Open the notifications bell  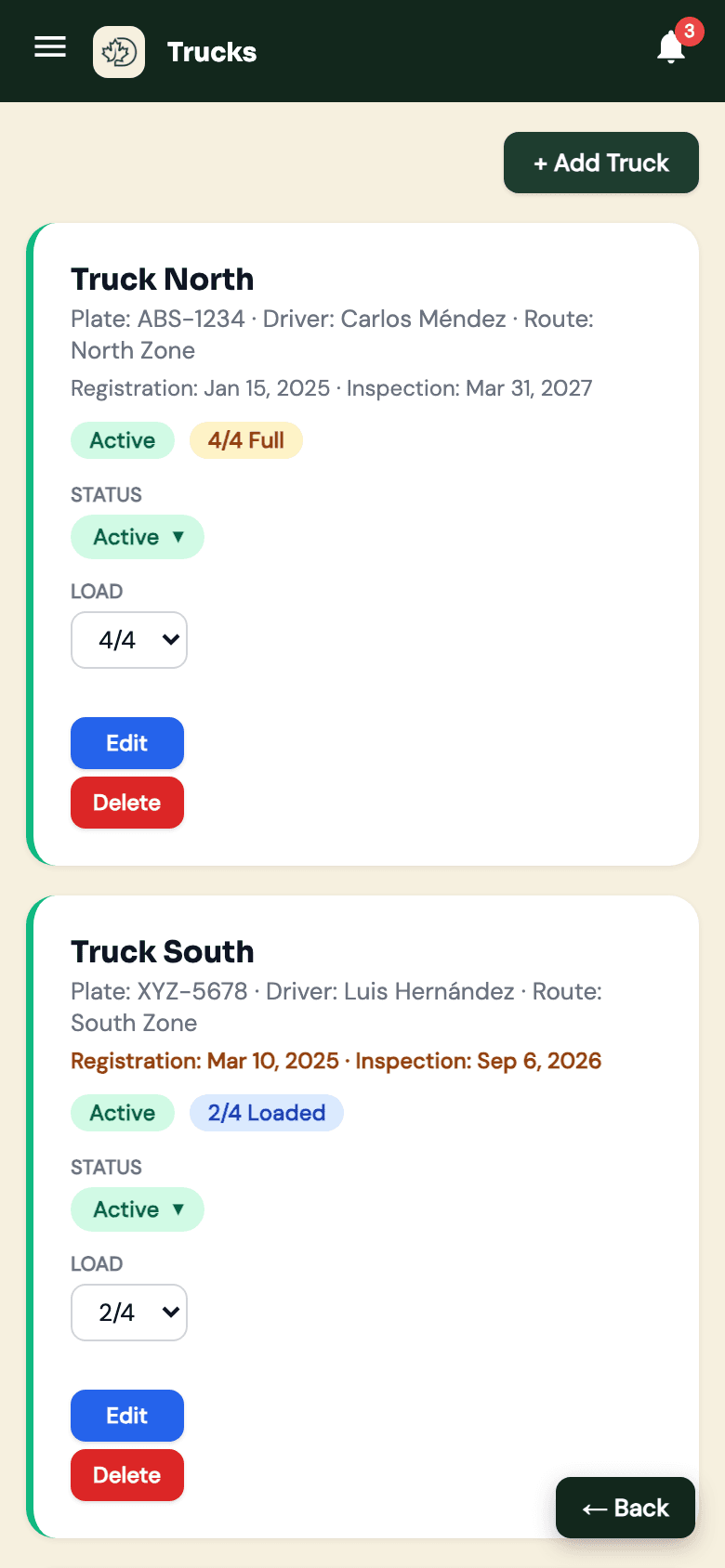[x=671, y=46]
